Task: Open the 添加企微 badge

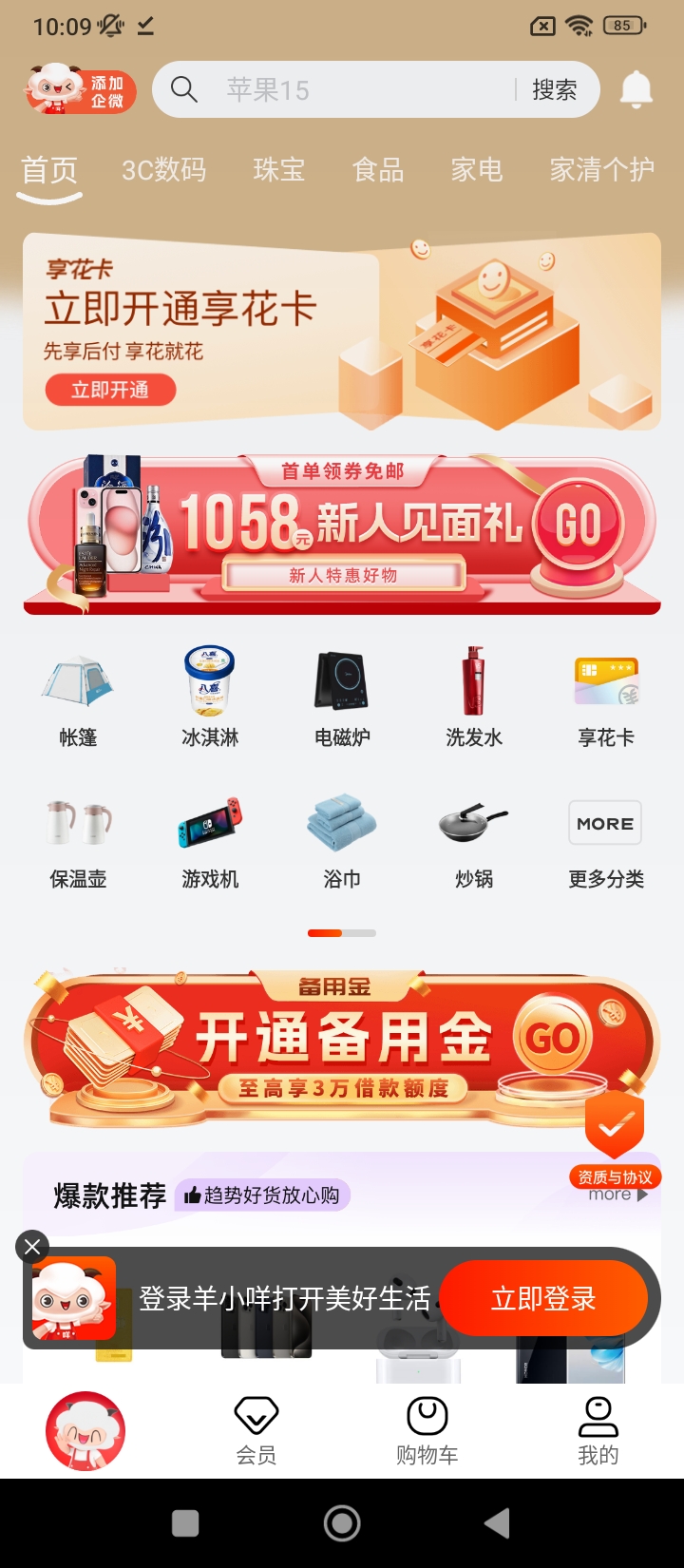Action: [81, 90]
